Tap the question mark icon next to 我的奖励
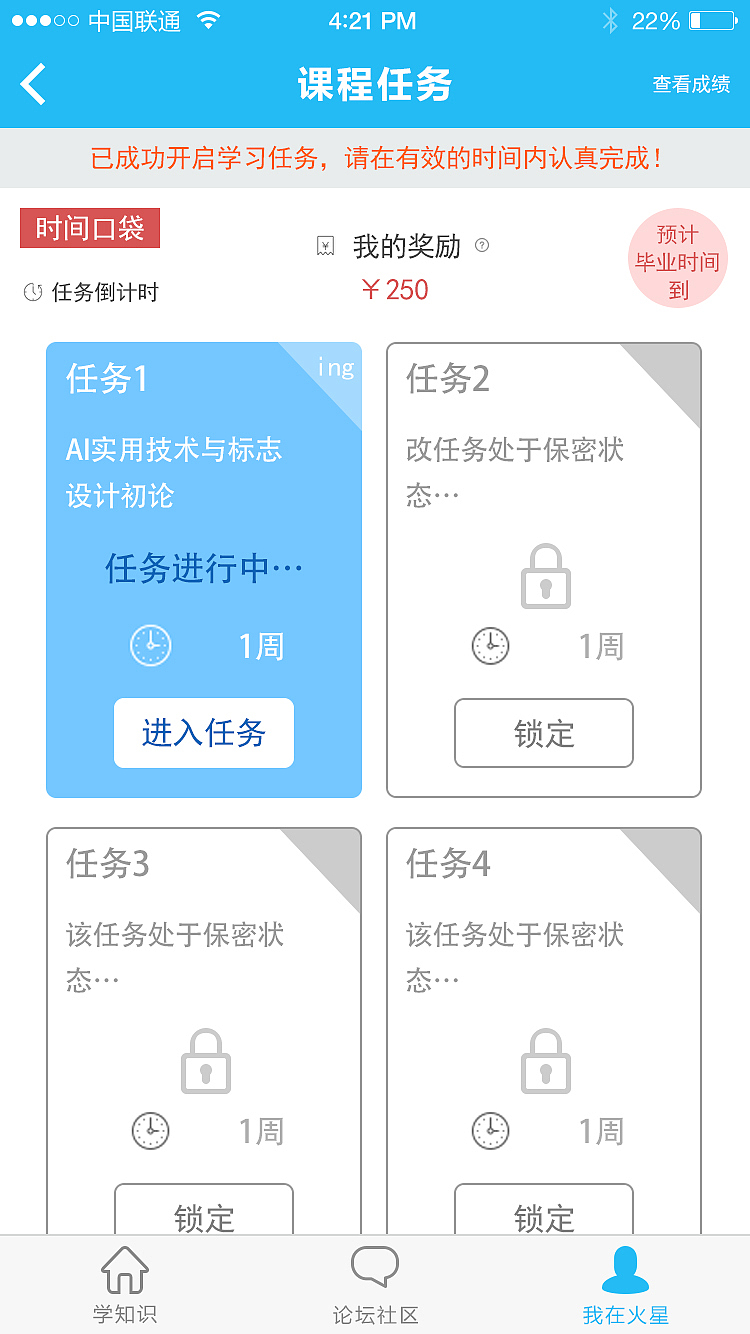 coord(482,246)
